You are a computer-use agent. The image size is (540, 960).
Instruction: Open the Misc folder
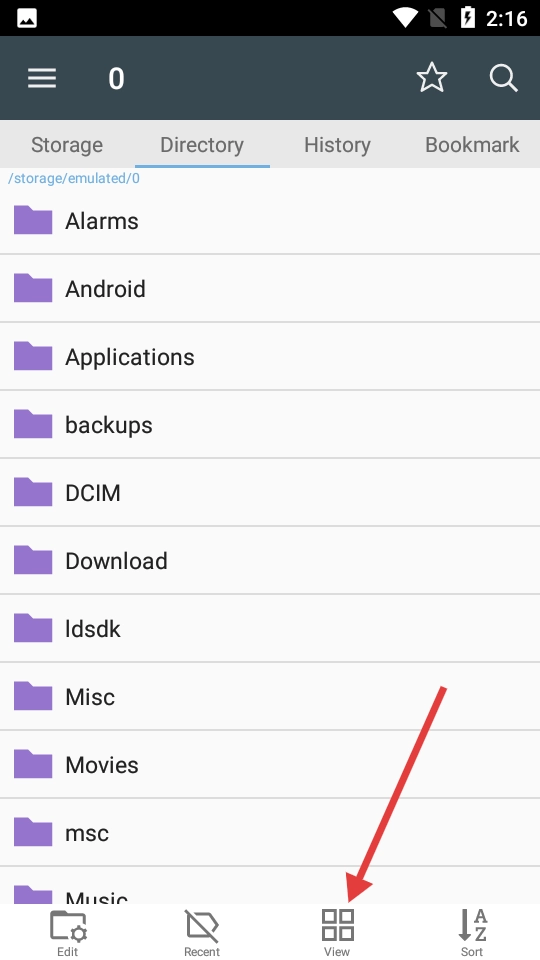pyautogui.click(x=270, y=696)
